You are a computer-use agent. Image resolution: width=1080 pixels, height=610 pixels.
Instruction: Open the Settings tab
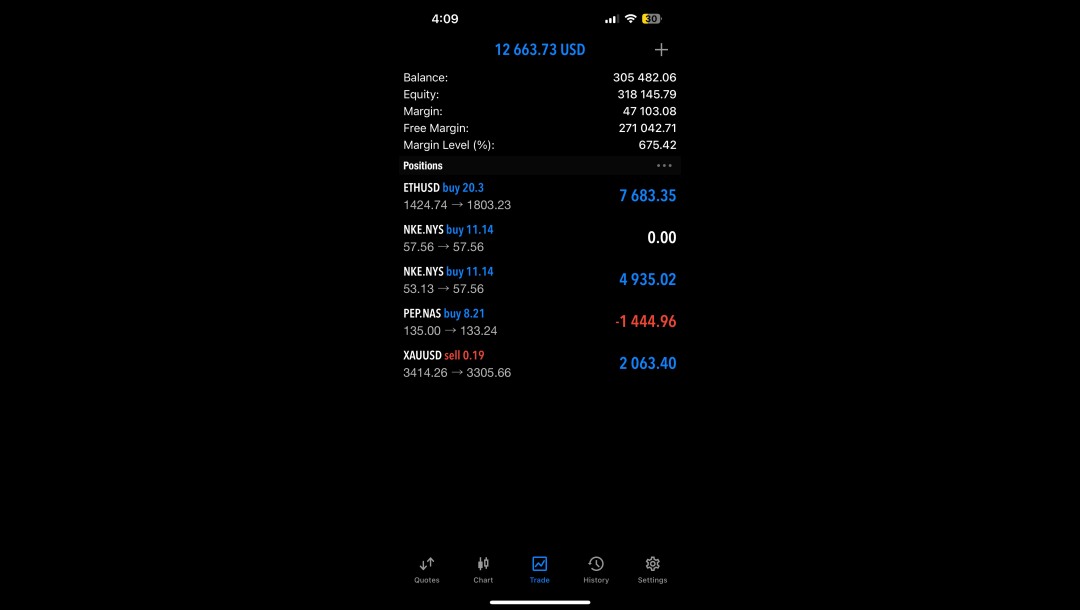[x=652, y=570]
